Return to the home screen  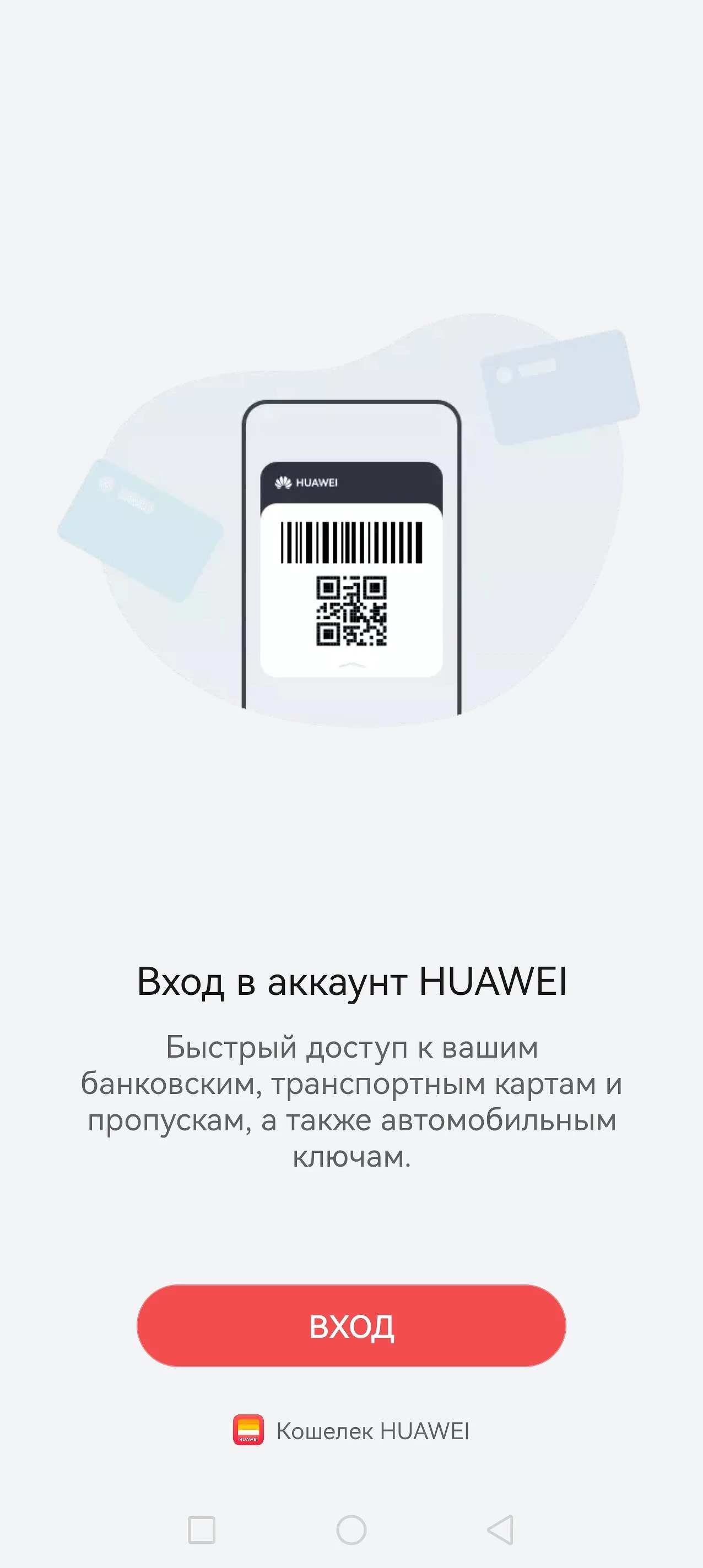click(x=351, y=1529)
